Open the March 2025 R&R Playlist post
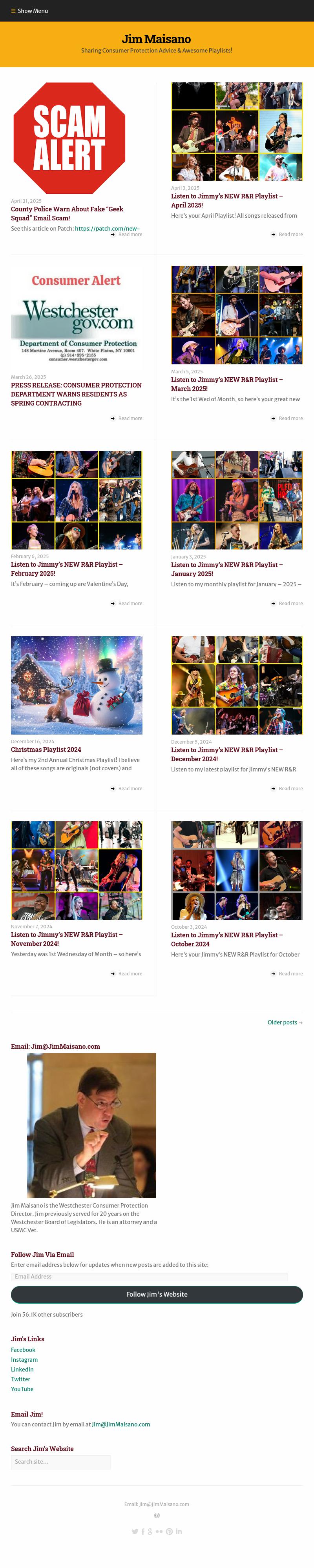Screen dimensions: 314x1568 (x=226, y=384)
